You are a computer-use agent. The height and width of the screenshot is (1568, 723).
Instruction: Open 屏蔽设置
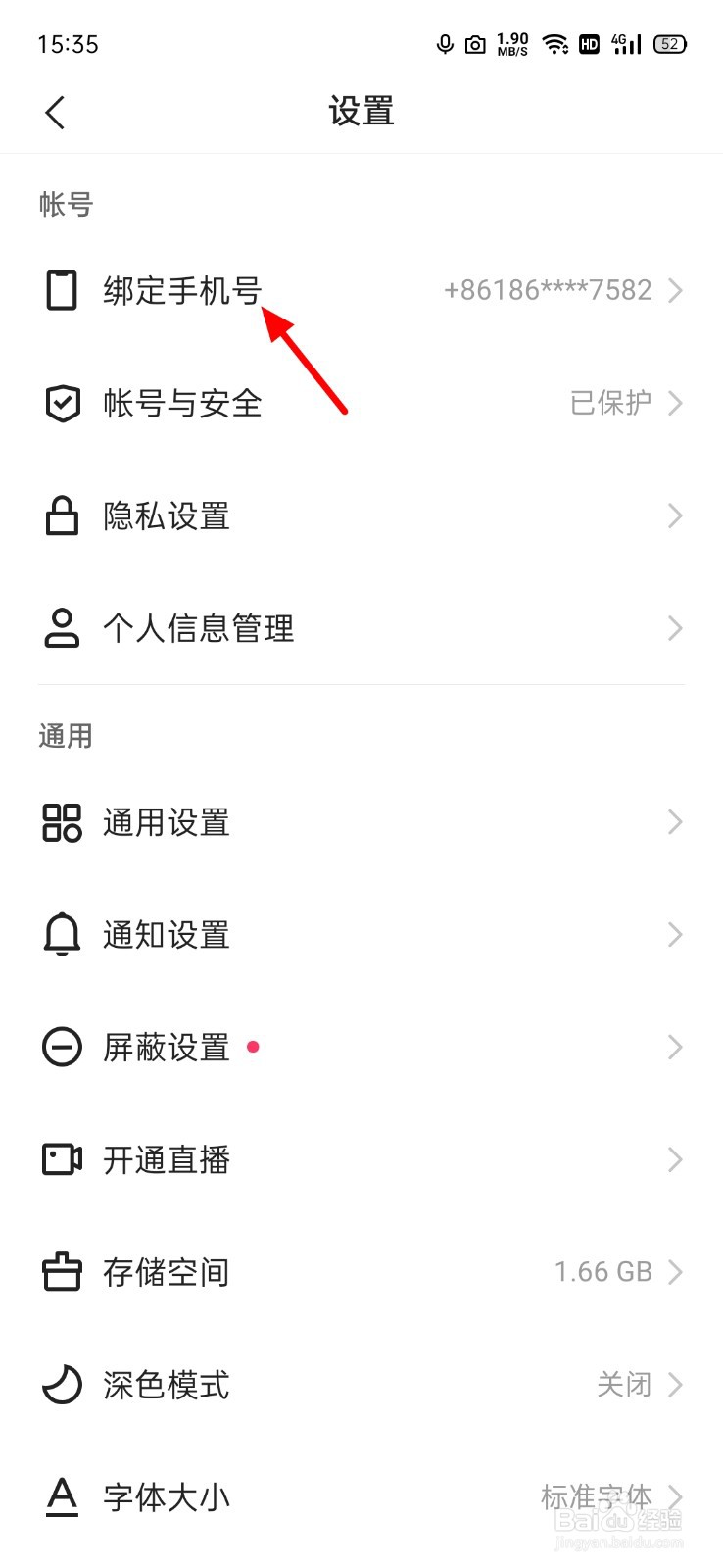(x=361, y=1048)
